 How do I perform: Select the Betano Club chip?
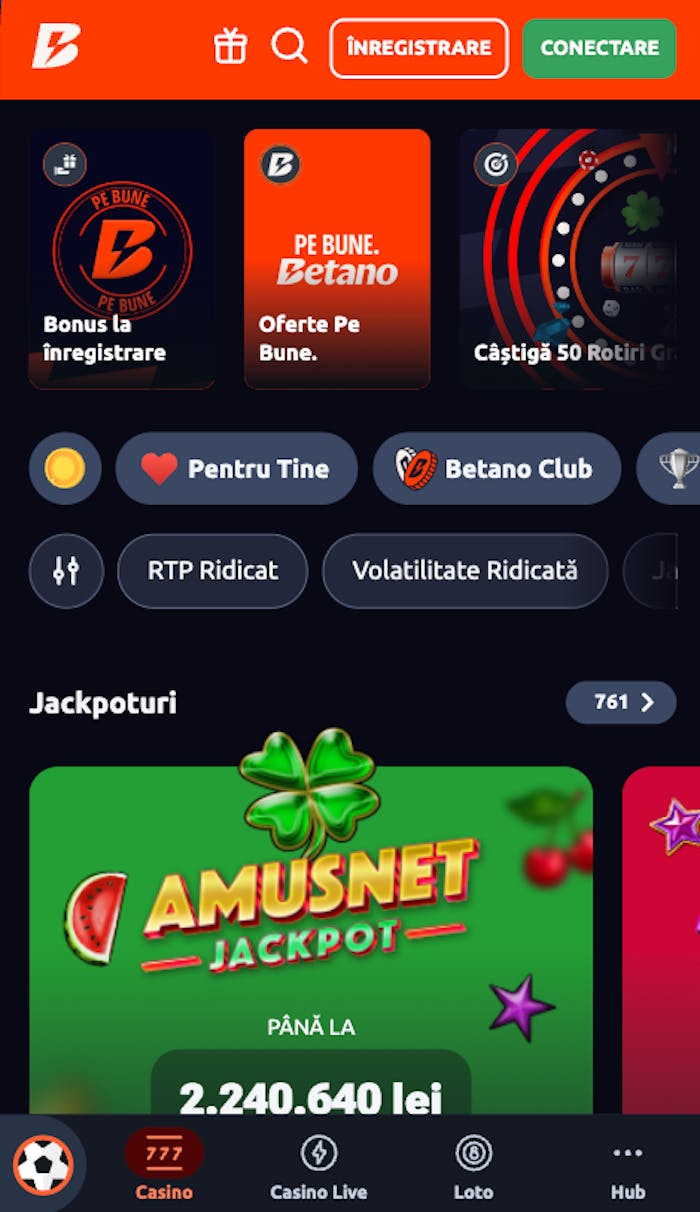(x=496, y=468)
